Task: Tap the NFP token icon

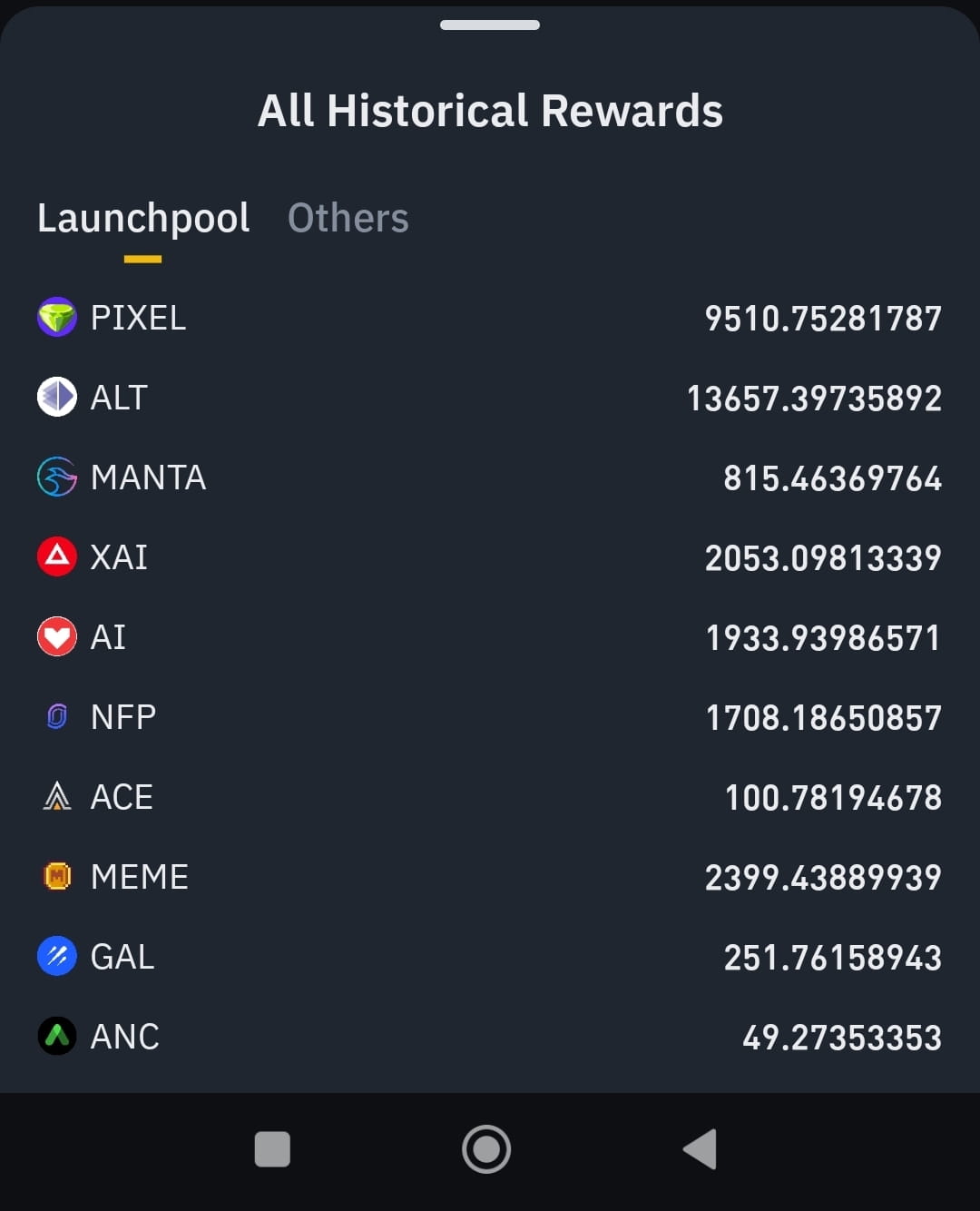Action: (x=56, y=716)
